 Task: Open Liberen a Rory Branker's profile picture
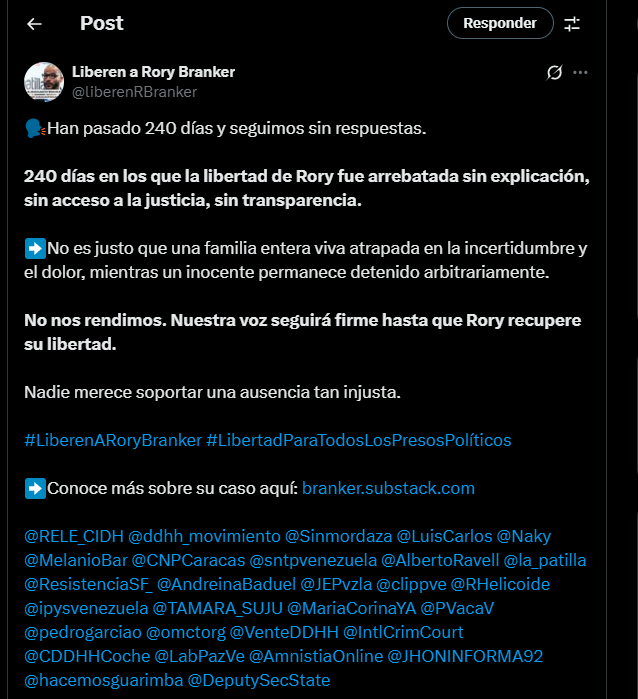tap(44, 82)
